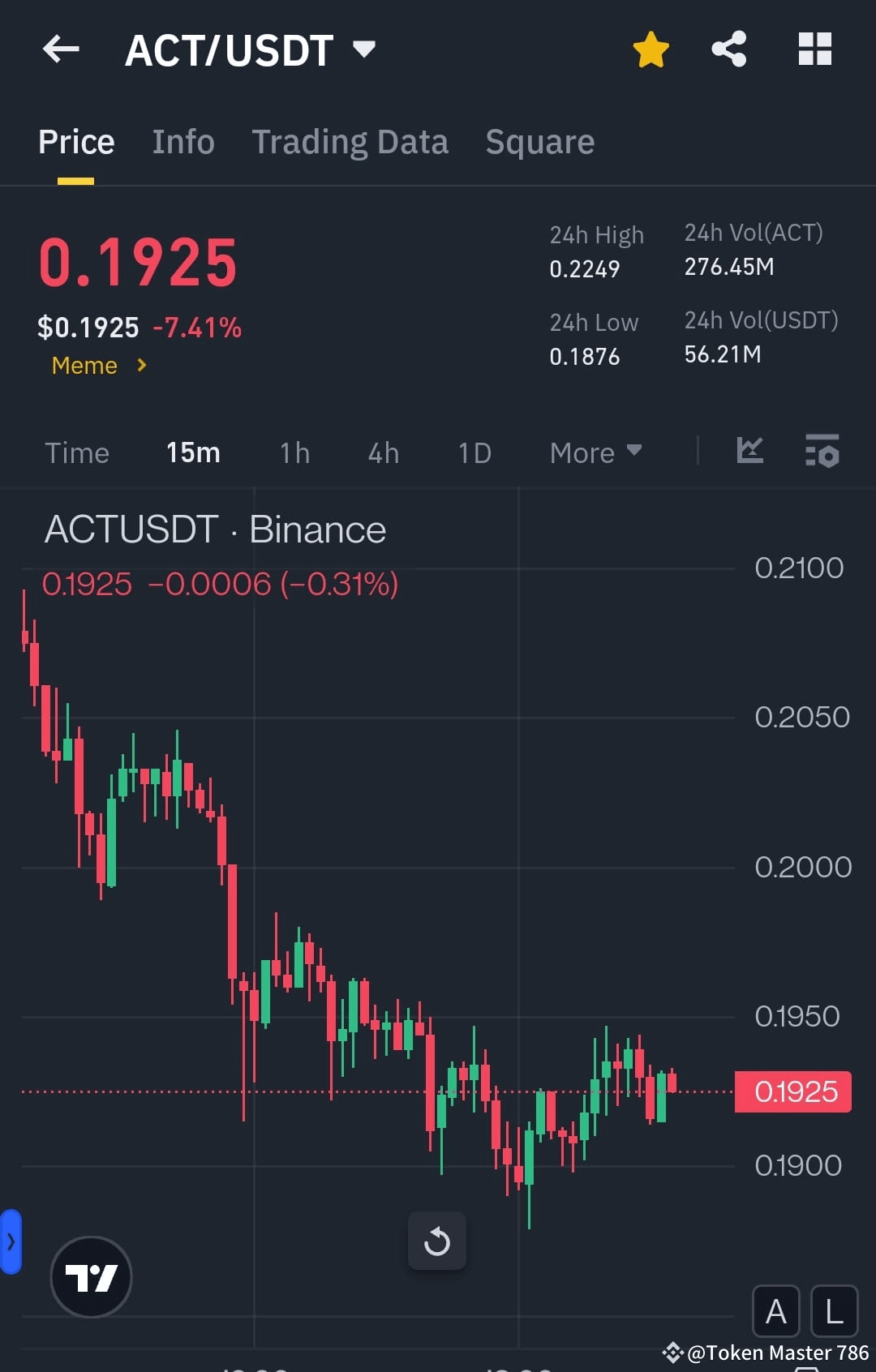Open the Meme category link

coord(97,366)
